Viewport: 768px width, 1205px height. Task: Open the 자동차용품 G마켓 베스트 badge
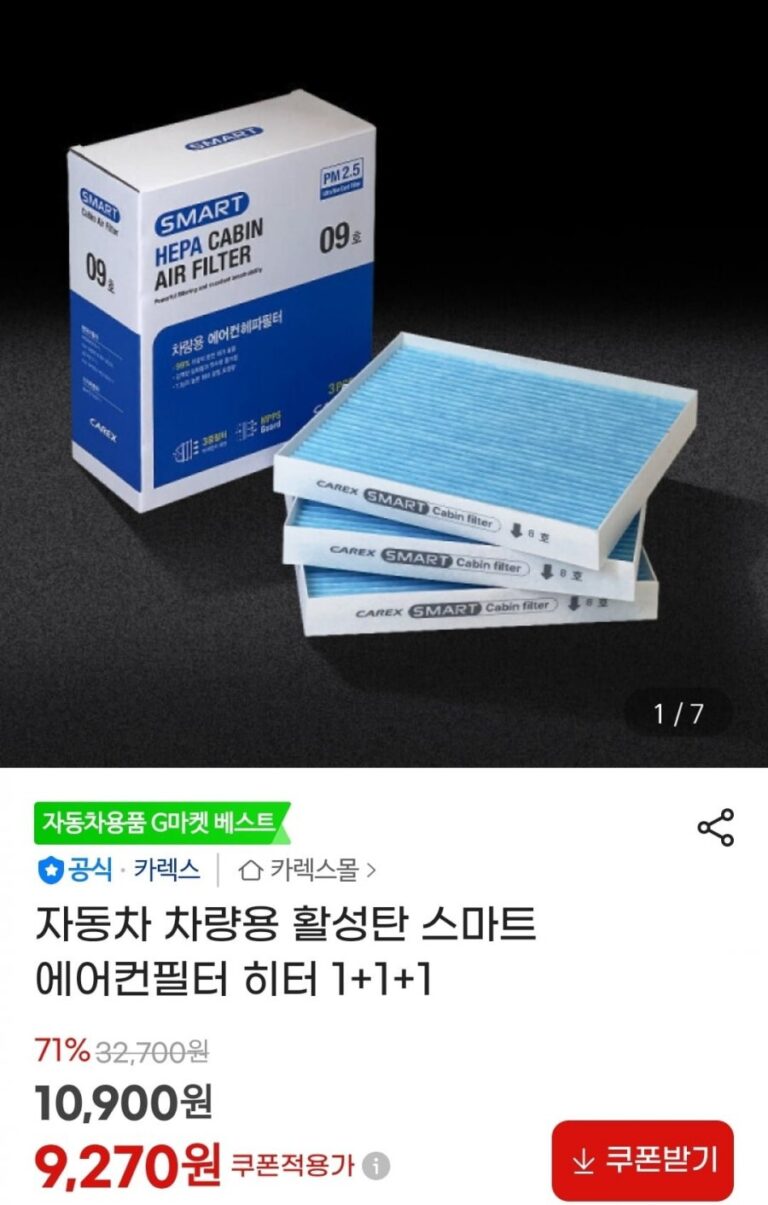click(160, 823)
